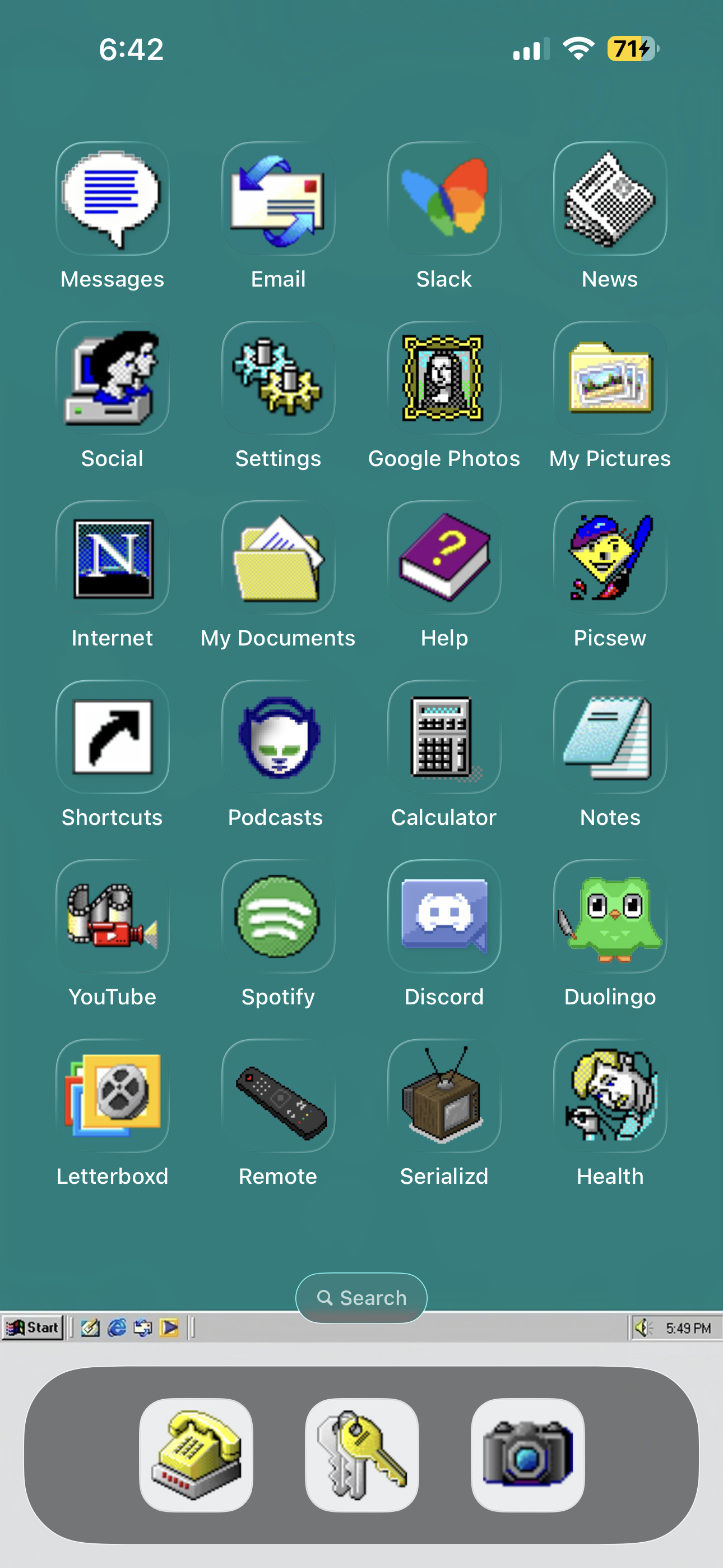Launch Google Photos
723x1568 pixels.
click(x=444, y=378)
